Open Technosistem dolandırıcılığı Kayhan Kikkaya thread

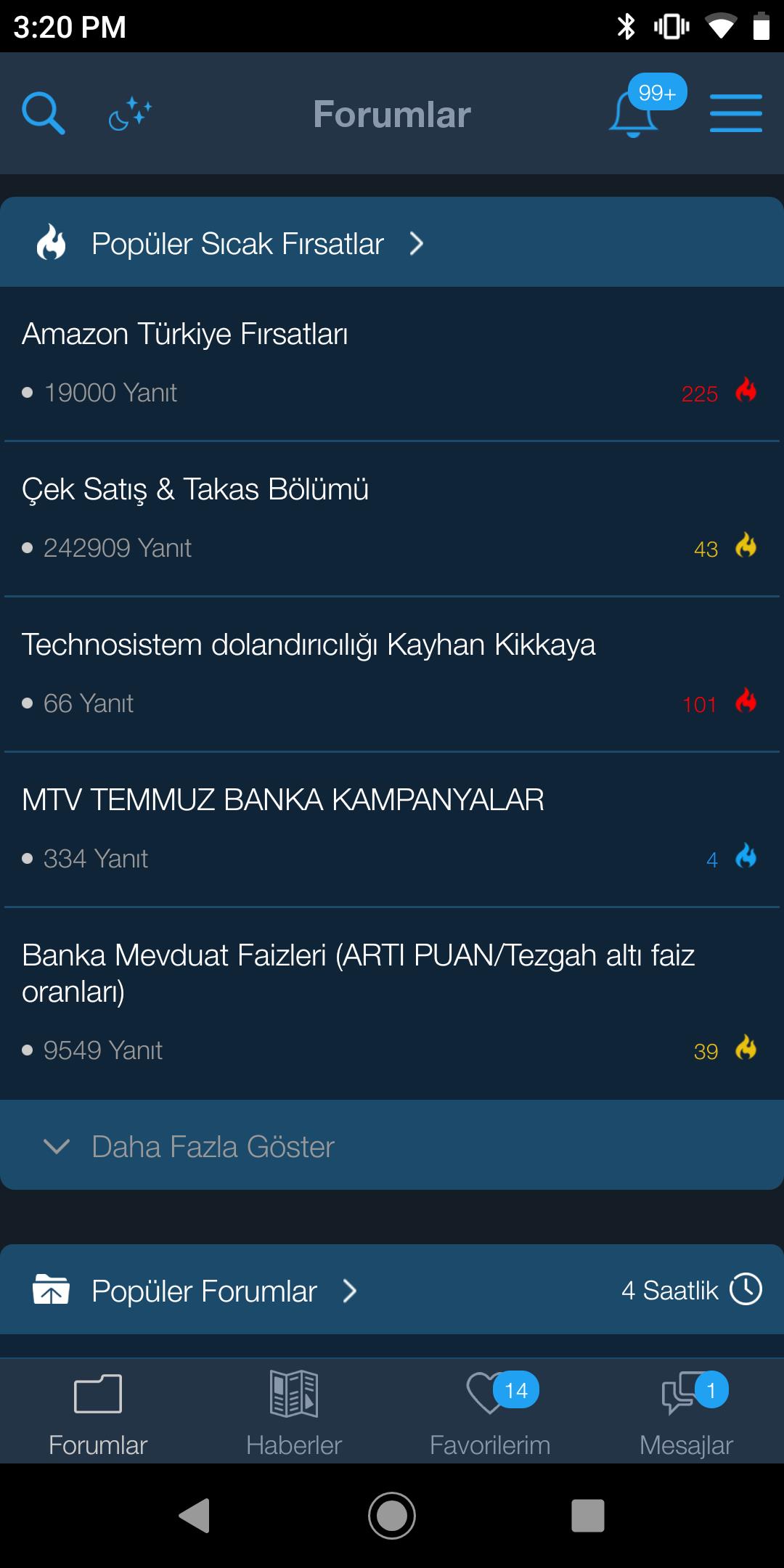coord(392,674)
